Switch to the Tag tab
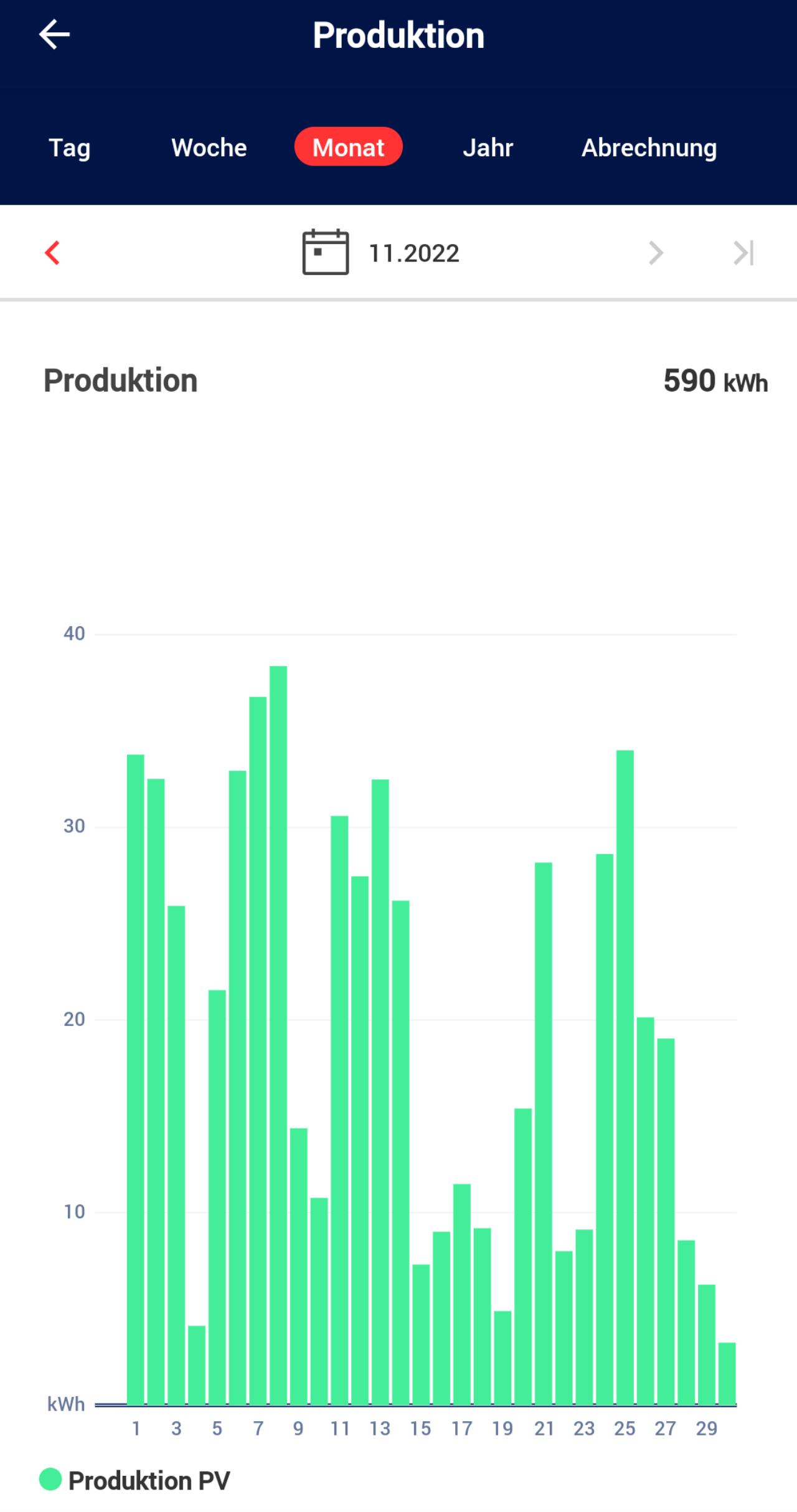Image resolution: width=797 pixels, height=1512 pixels. tap(70, 148)
